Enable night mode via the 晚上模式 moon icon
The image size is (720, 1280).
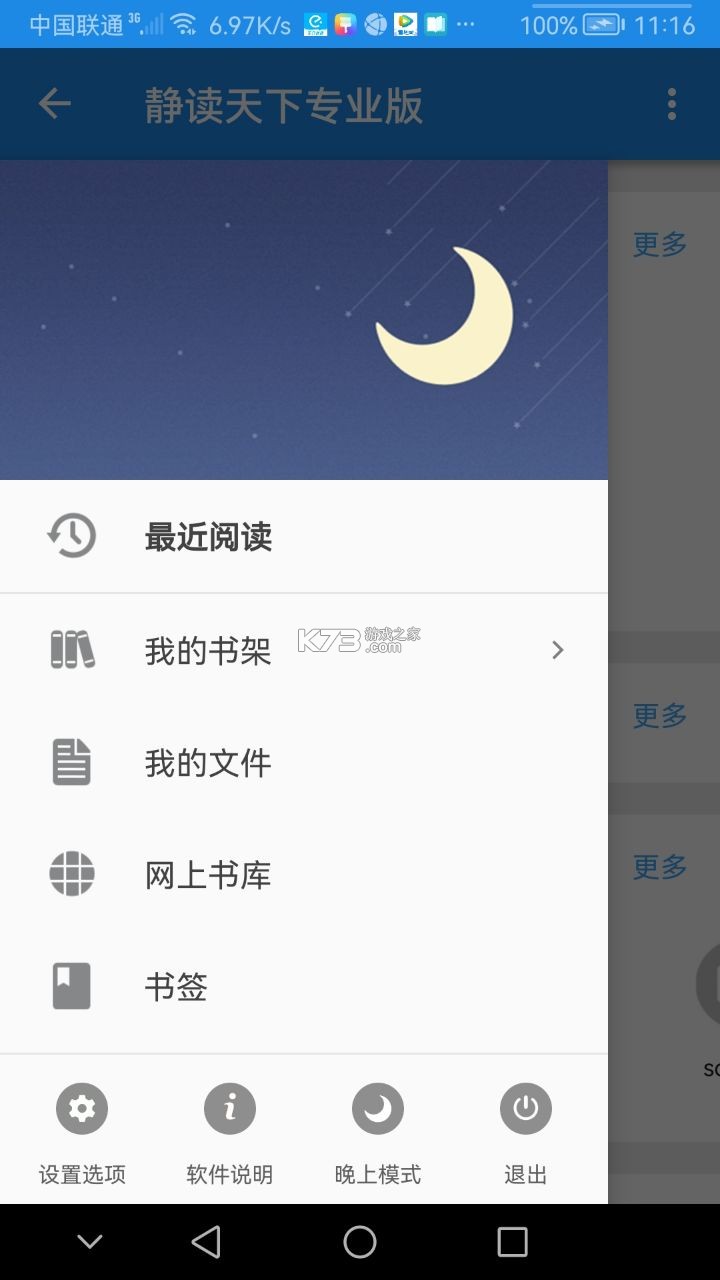click(377, 1108)
